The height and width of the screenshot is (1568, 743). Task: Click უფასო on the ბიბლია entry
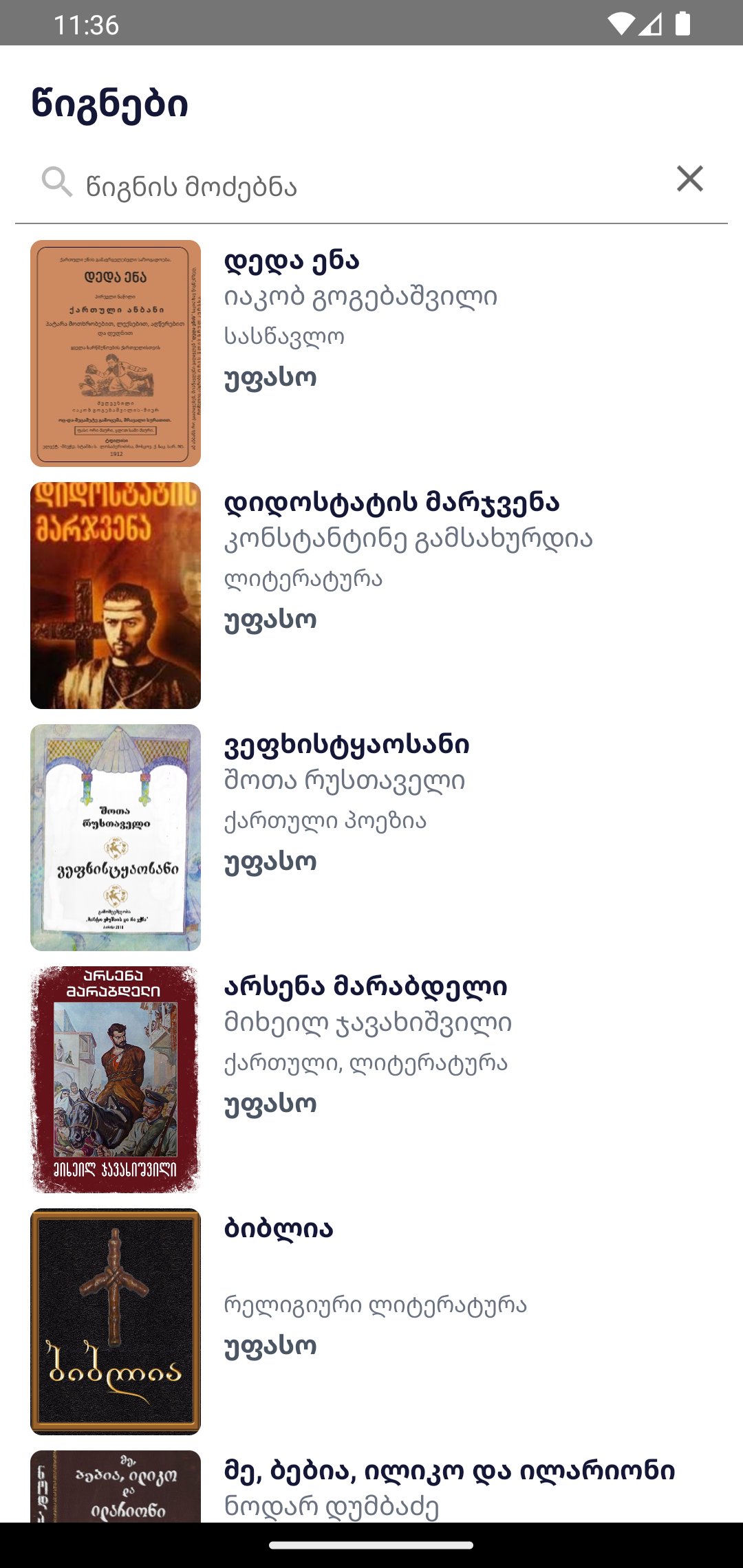270,1346
